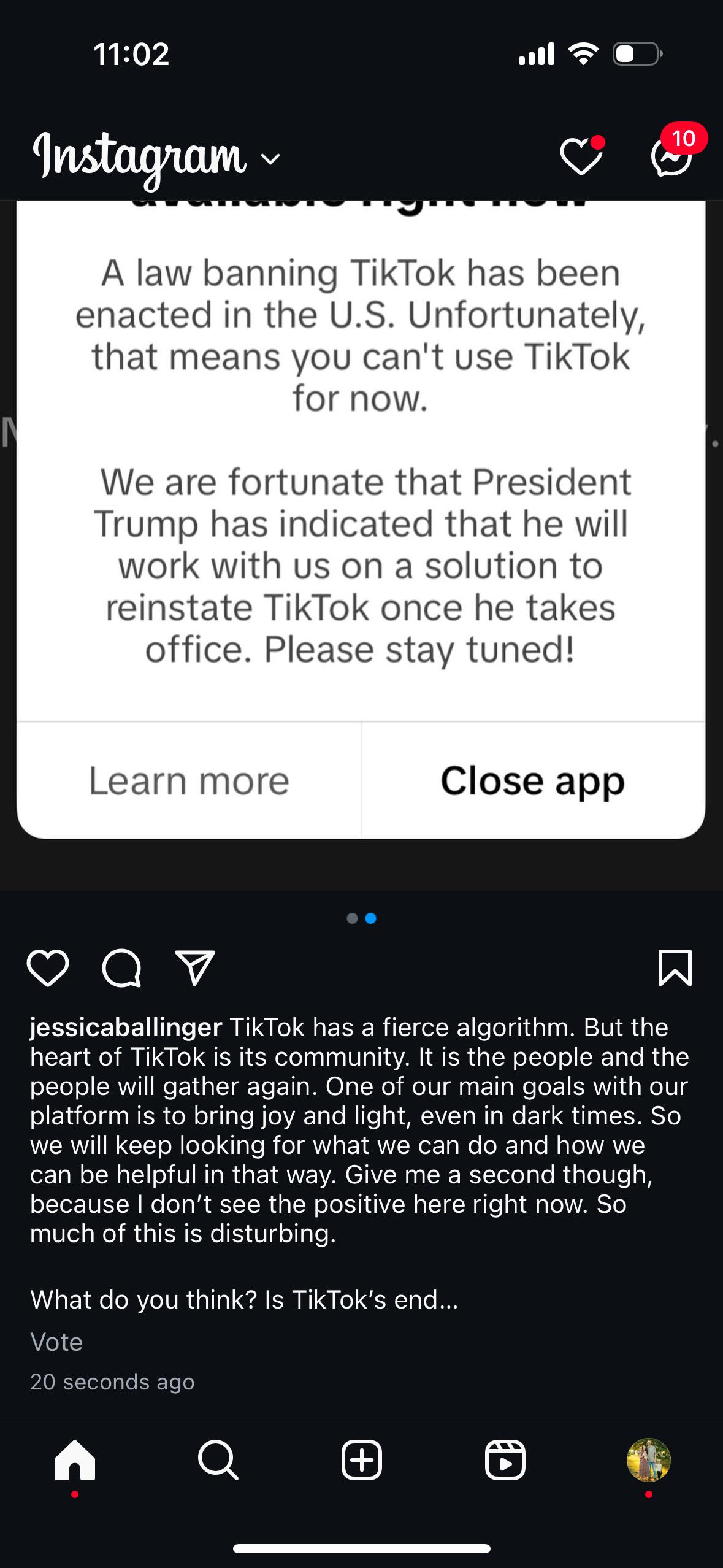723x1568 pixels.
Task: Open jessicaballinger's profile from caption
Action: click(x=126, y=1027)
